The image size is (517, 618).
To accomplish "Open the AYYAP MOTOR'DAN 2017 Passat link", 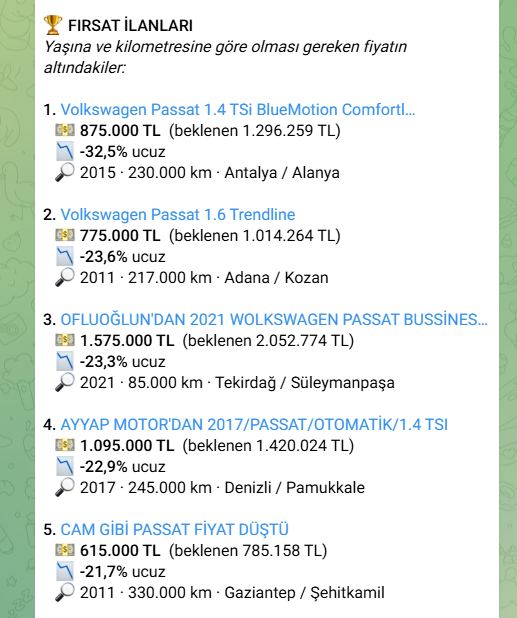I will pos(254,424).
